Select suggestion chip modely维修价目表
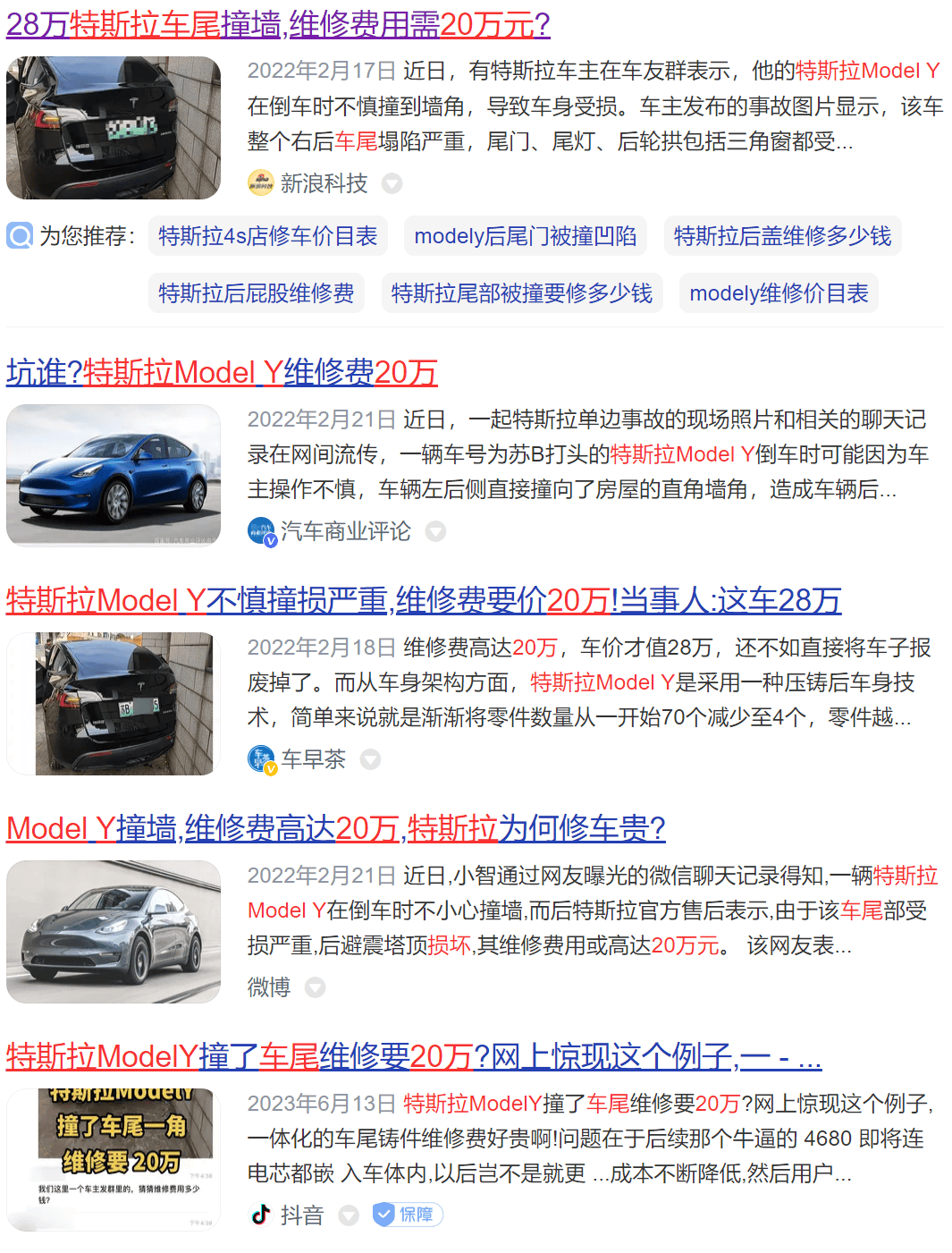Viewport: 952px width, 1253px height. coord(779,293)
